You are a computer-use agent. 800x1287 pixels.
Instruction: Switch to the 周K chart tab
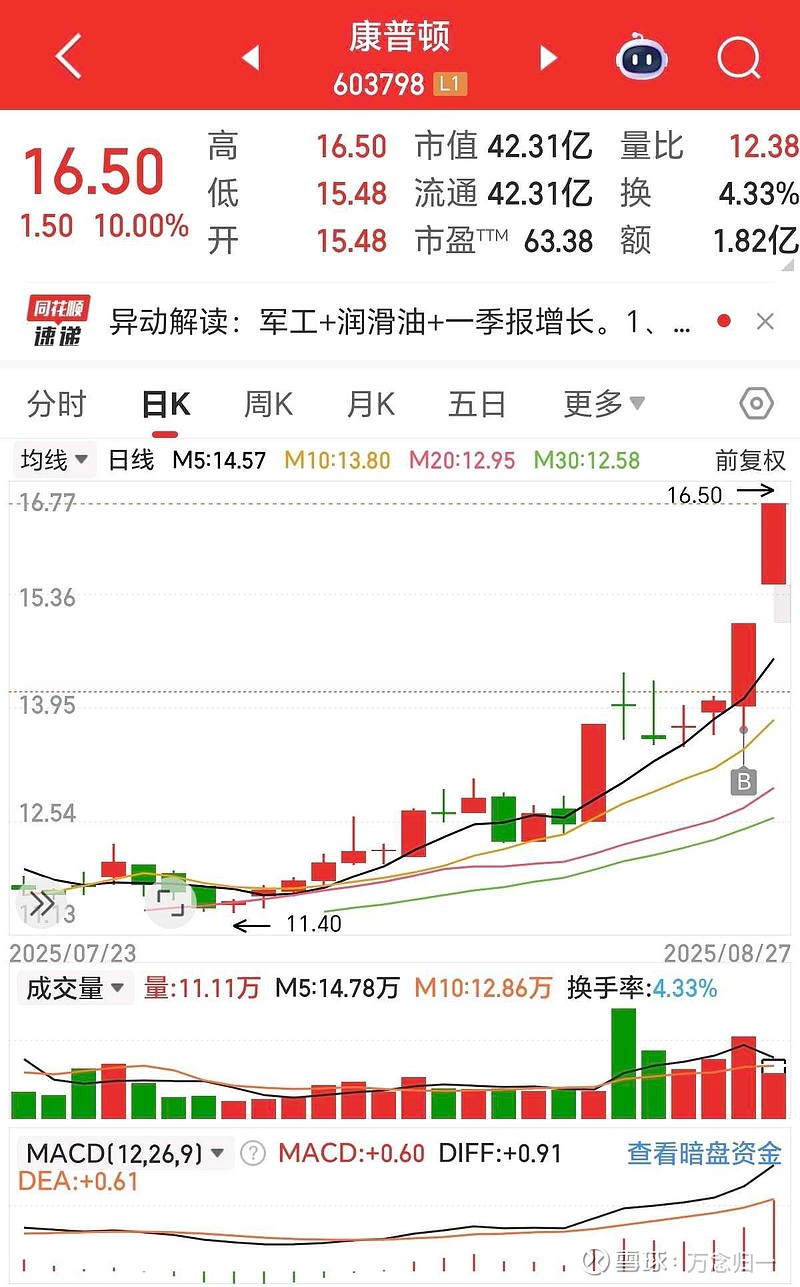[268, 404]
